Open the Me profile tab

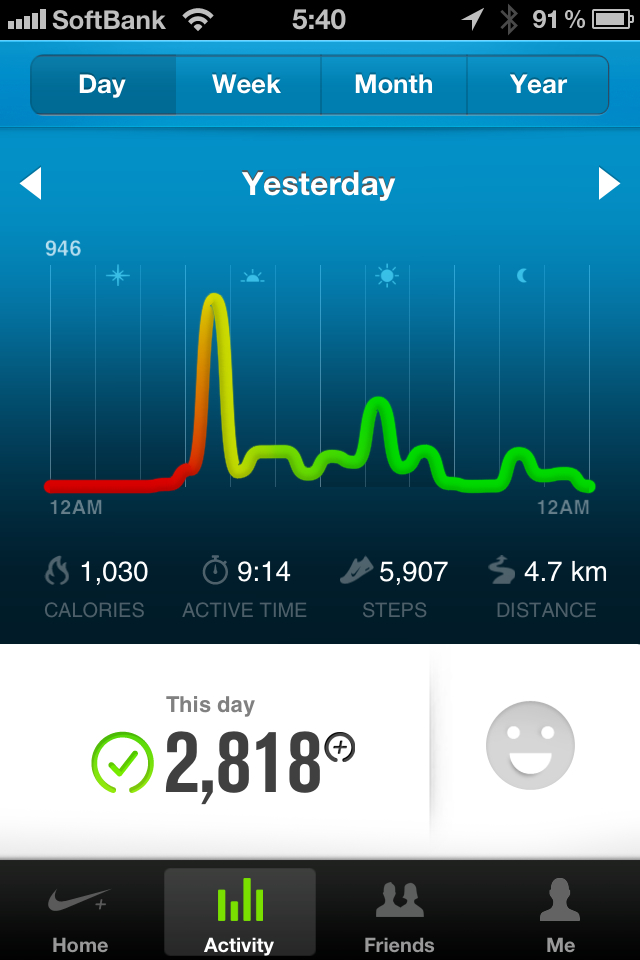(x=560, y=912)
